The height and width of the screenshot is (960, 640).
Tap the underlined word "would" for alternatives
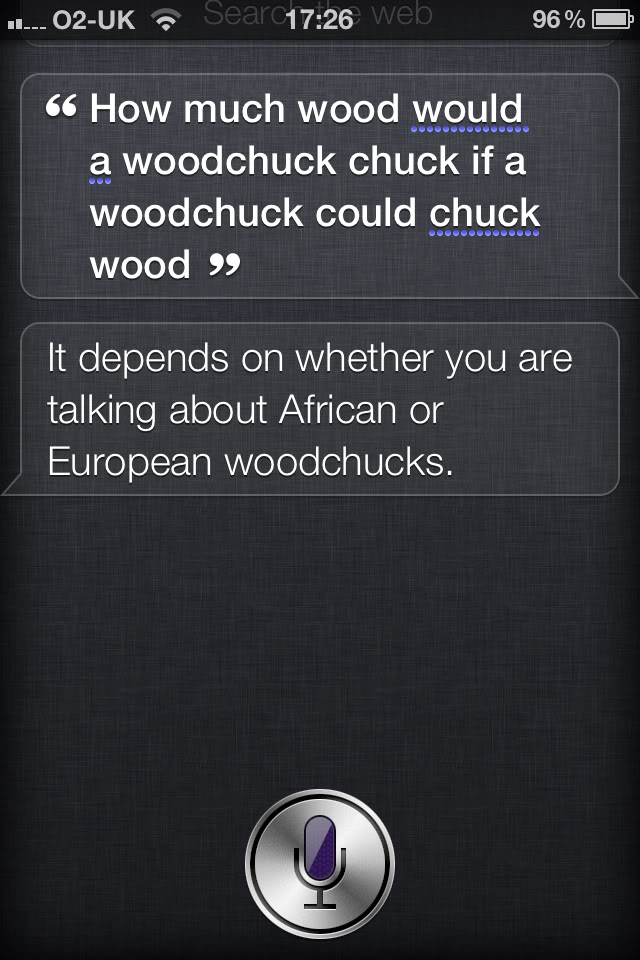coord(469,109)
